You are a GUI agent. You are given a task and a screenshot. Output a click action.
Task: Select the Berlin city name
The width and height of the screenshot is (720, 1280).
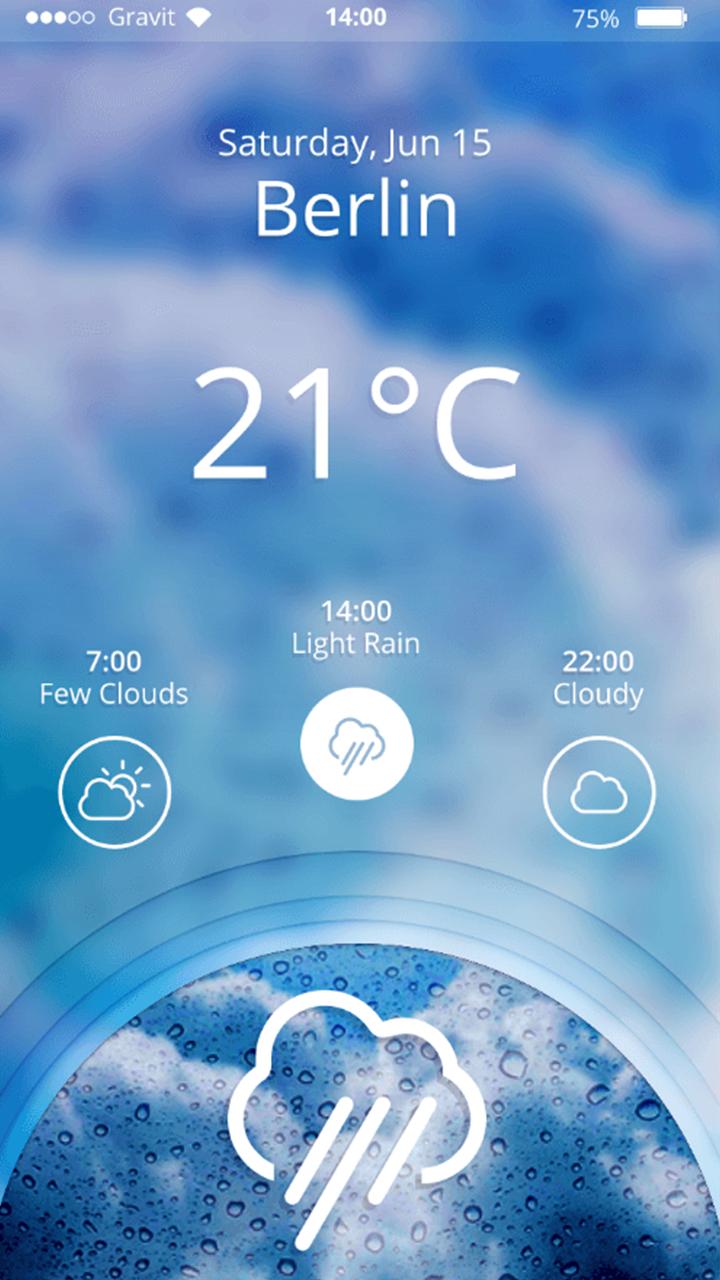pyautogui.click(x=357, y=208)
